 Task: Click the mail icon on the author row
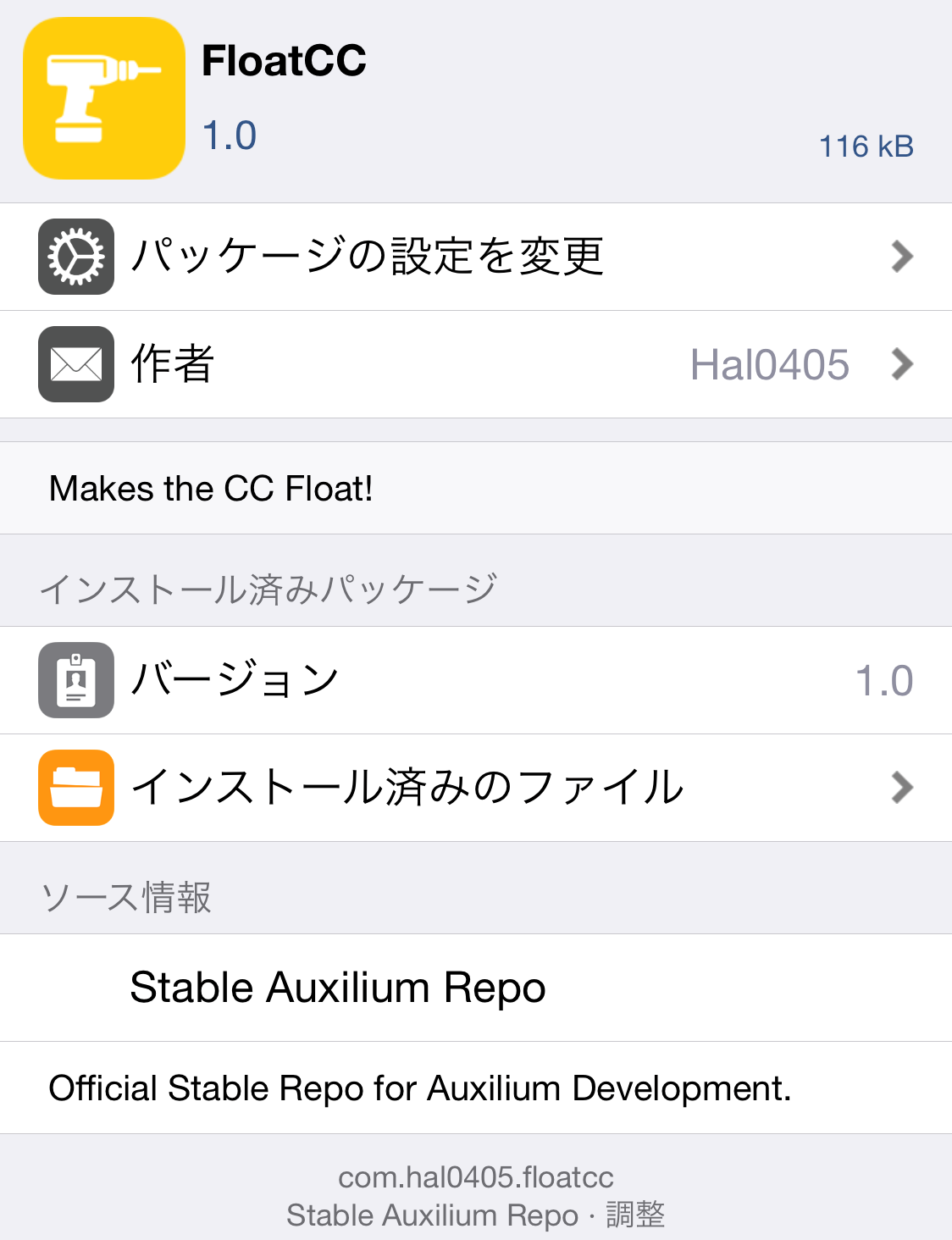[75, 363]
